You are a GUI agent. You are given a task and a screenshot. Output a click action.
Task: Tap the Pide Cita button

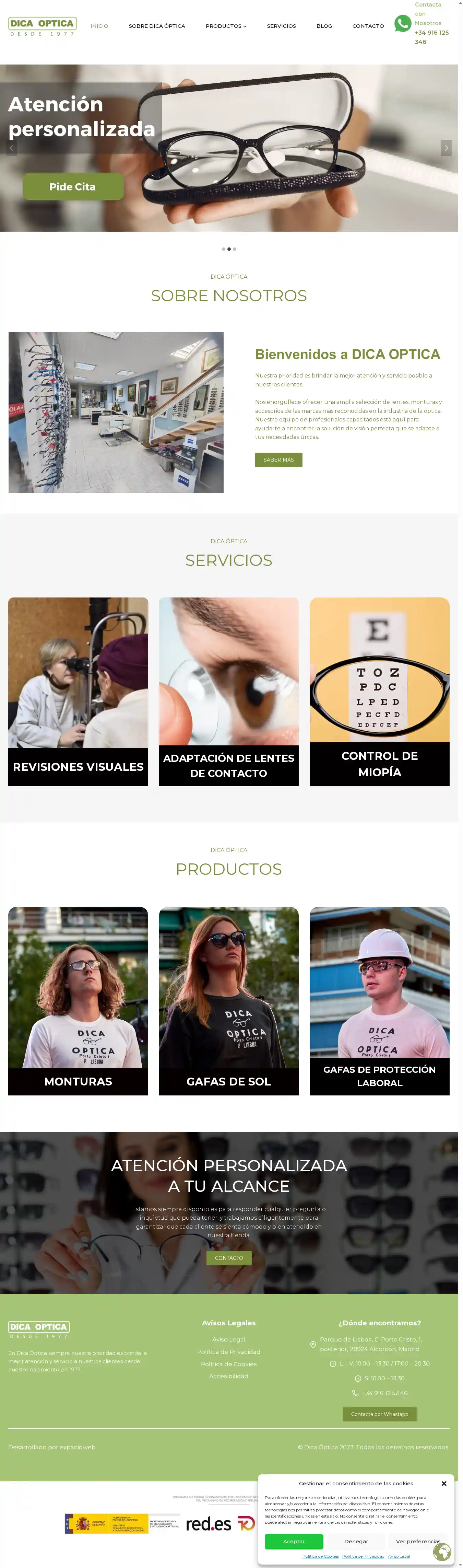pos(73,187)
